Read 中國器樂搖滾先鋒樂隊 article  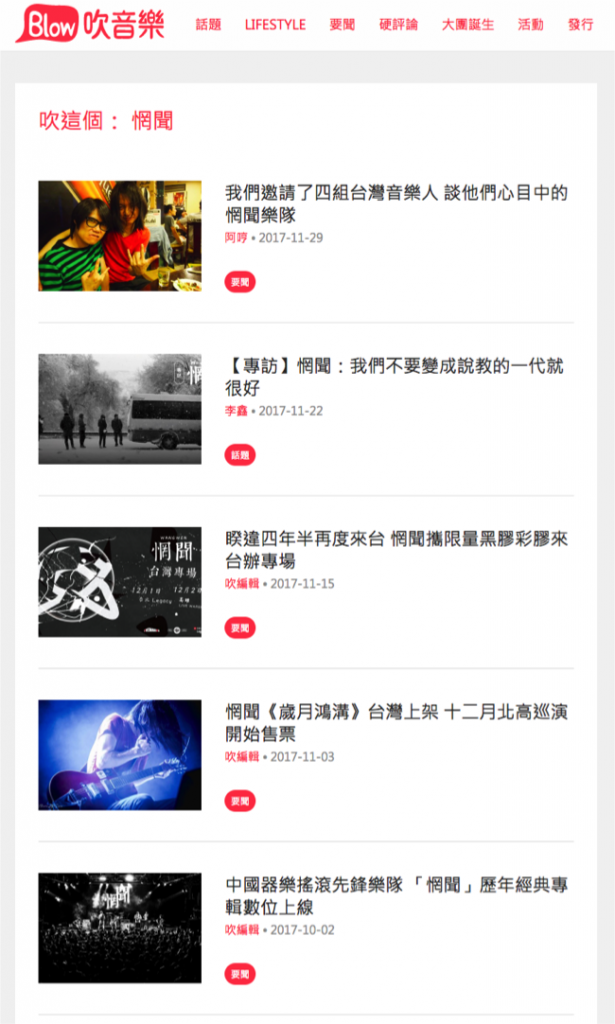point(396,895)
